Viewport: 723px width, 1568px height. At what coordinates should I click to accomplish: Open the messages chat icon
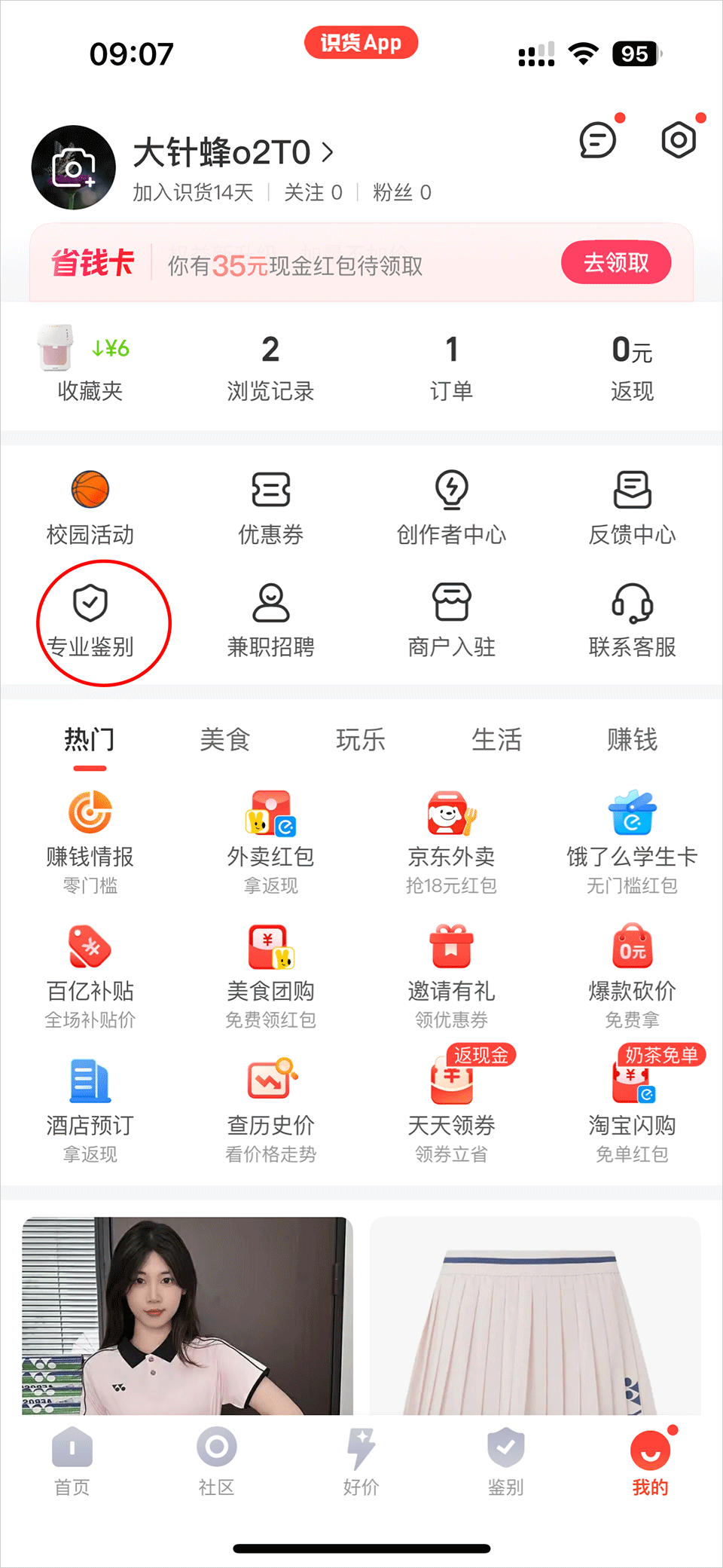coord(598,140)
